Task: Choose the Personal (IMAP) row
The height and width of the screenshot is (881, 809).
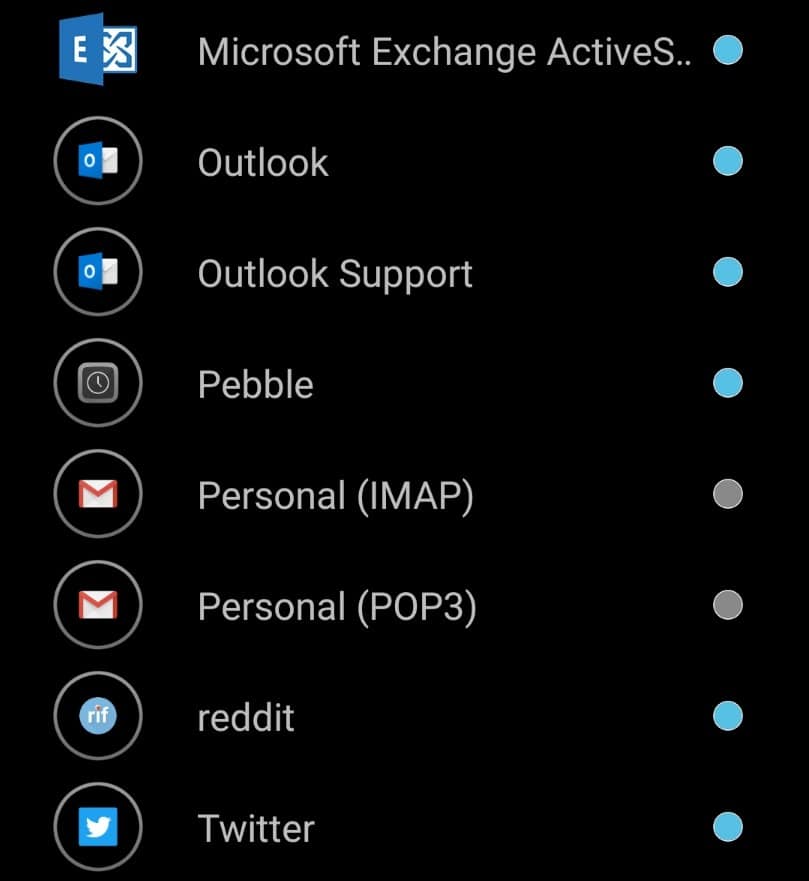Action: pos(335,495)
